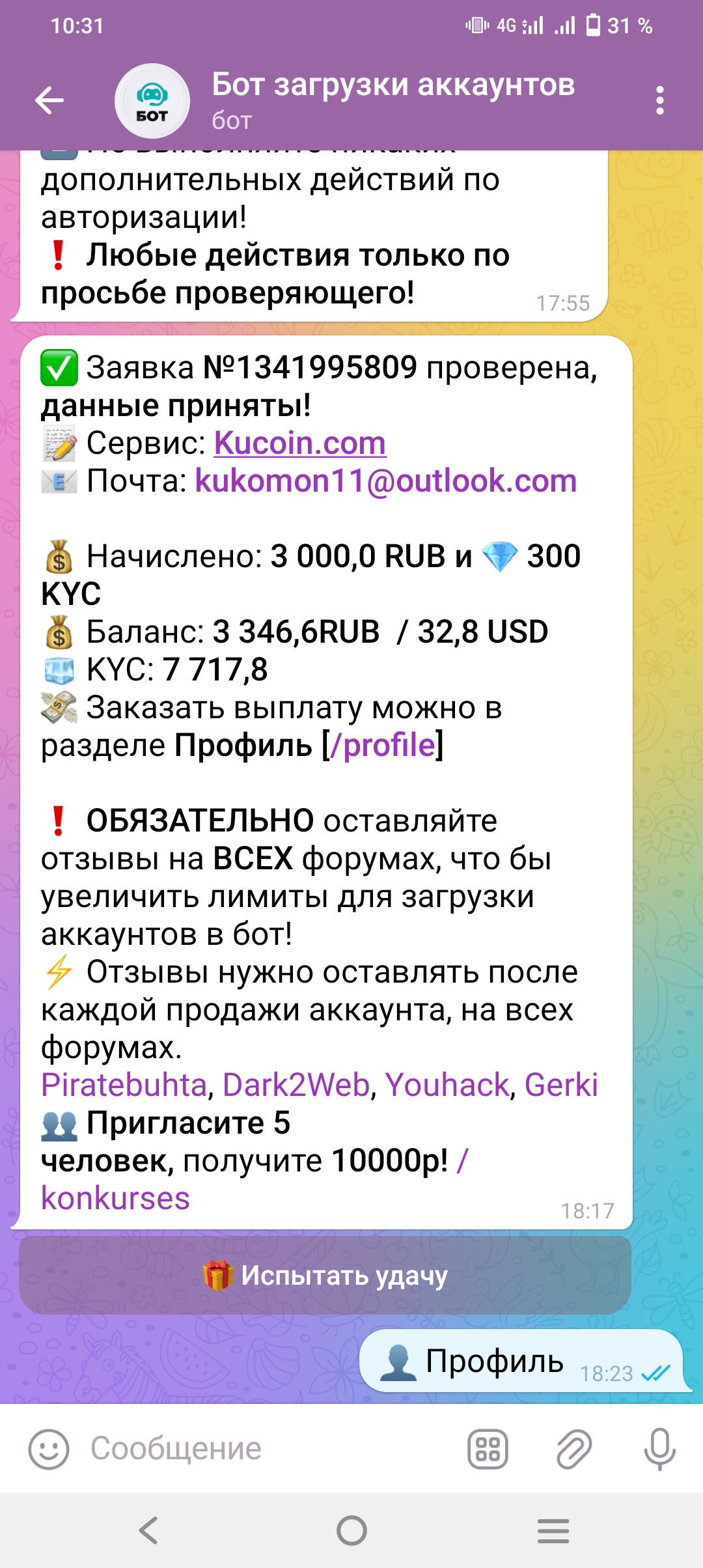Open the Dark2Web forum link
This screenshot has width=703, height=1568.
296,1085
